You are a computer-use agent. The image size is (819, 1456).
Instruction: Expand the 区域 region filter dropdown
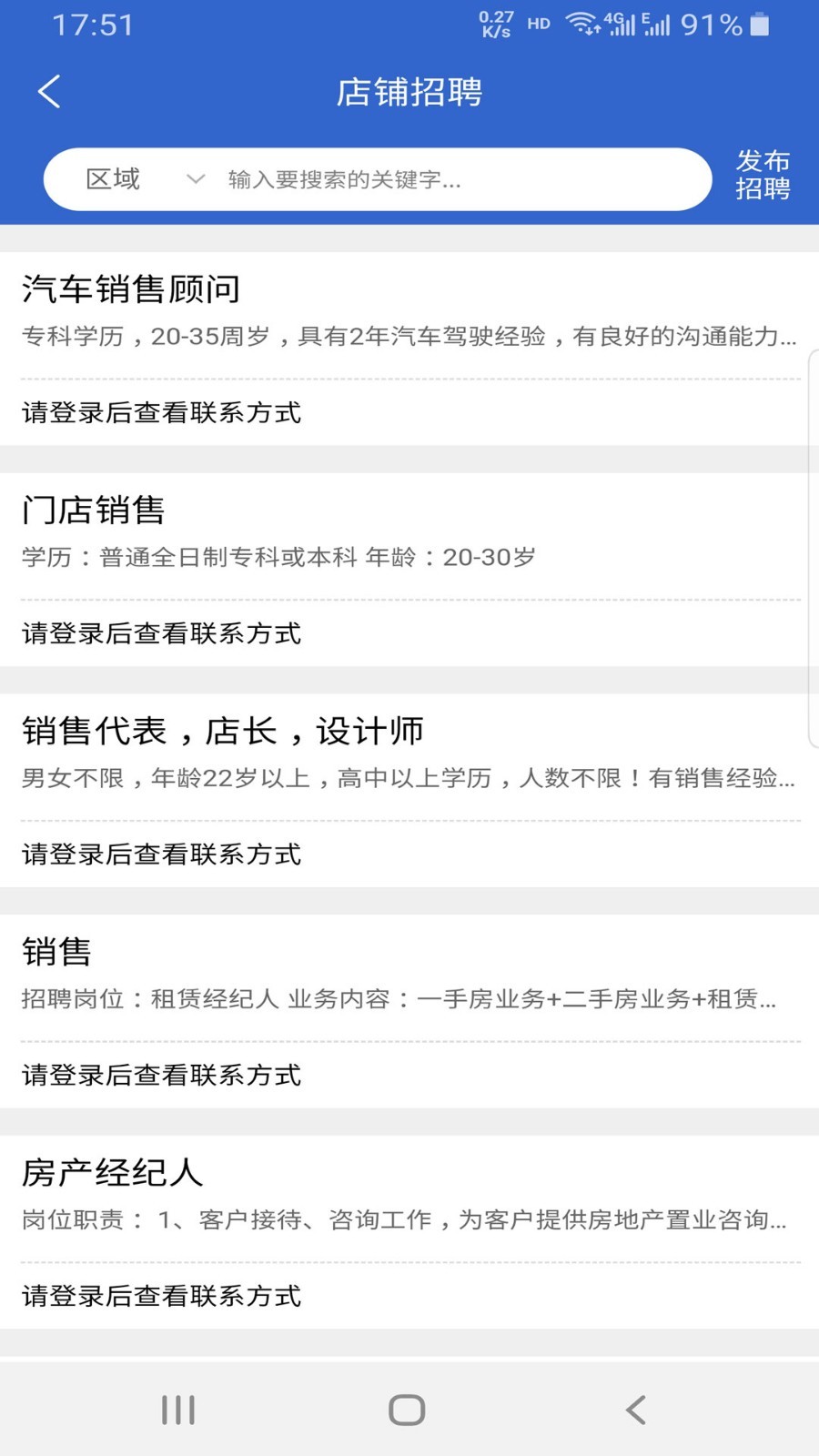146,178
